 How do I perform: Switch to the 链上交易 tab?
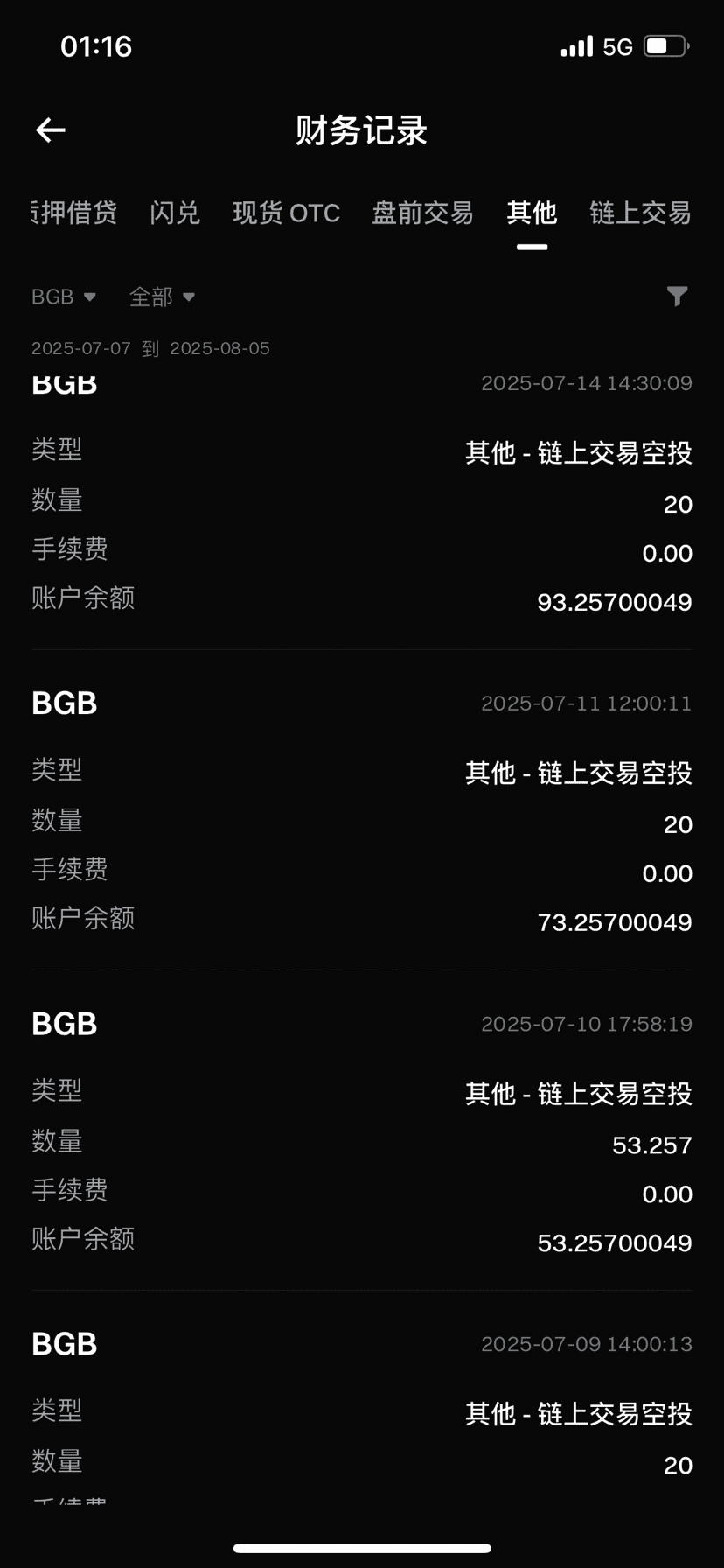click(640, 213)
